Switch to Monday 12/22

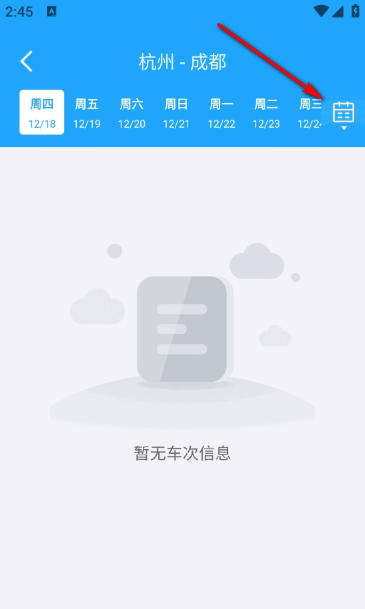pos(221,113)
